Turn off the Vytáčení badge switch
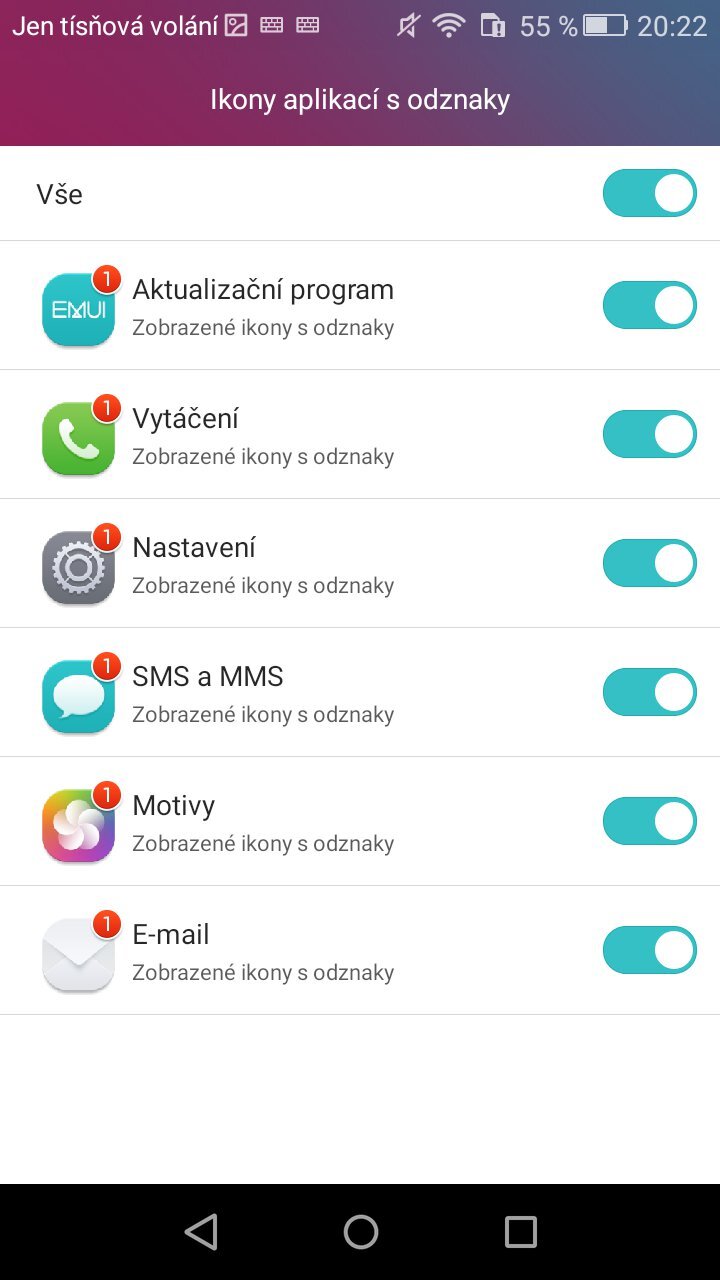The width and height of the screenshot is (720, 1280). (x=649, y=434)
